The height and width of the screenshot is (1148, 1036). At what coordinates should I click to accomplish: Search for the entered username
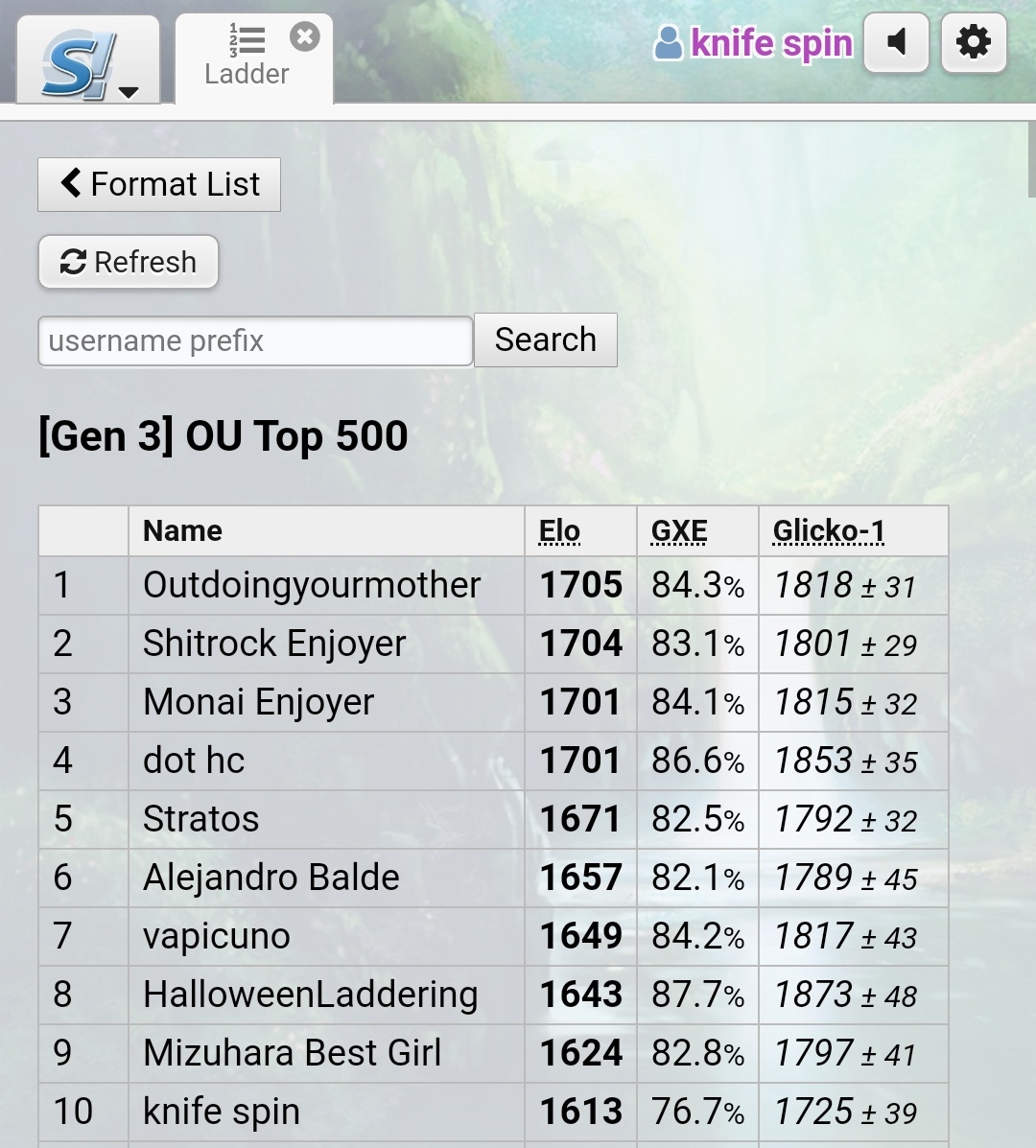coord(545,340)
